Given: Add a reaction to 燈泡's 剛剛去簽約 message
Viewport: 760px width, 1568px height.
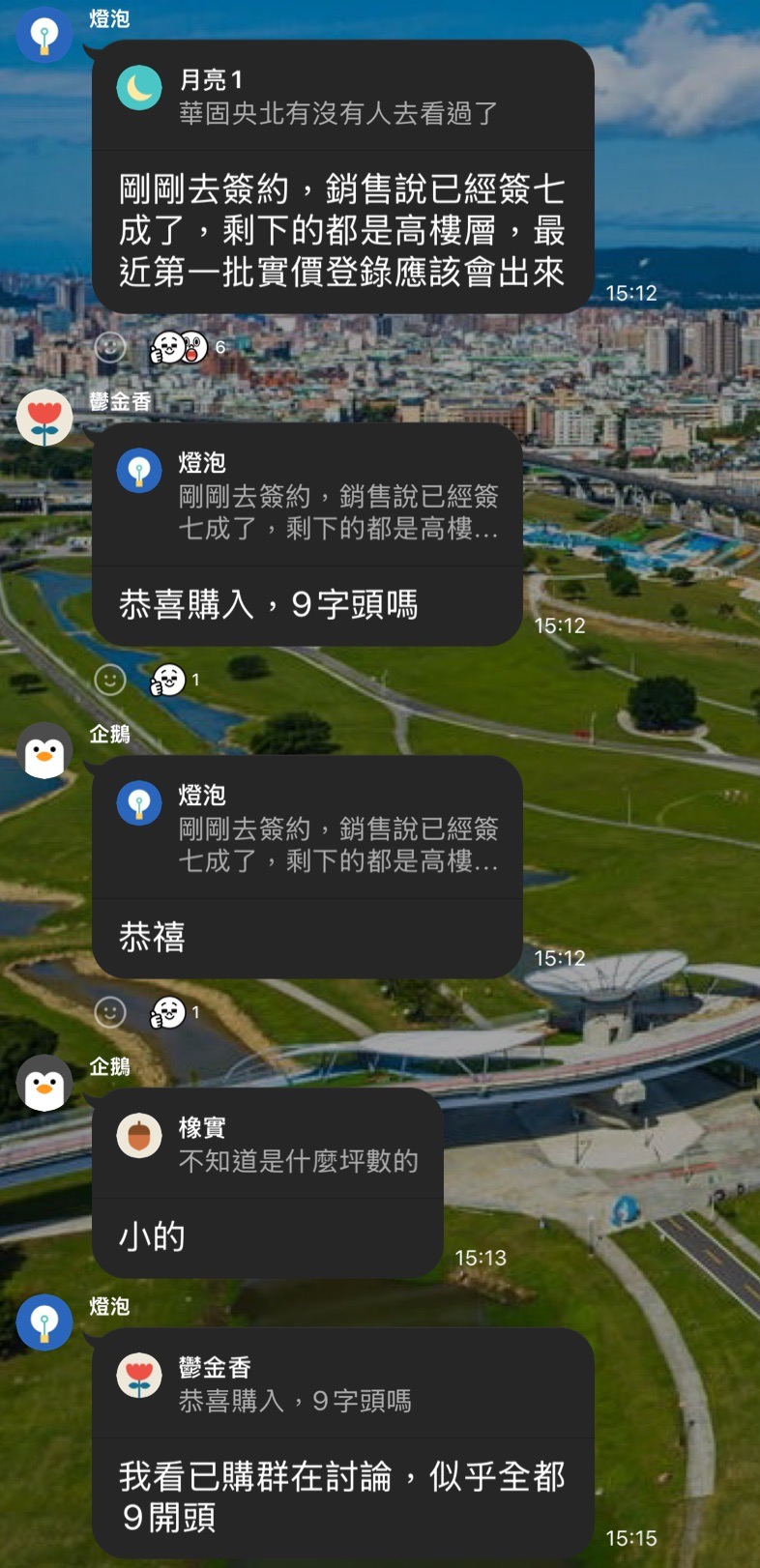Looking at the screenshot, I should 110,347.
